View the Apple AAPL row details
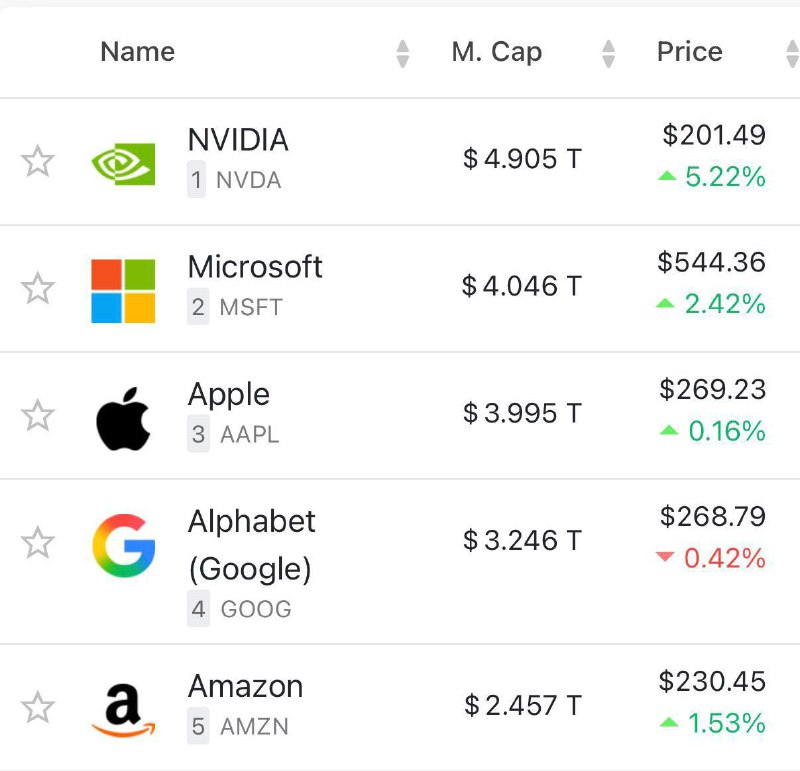Viewport: 800px width, 771px height. (x=229, y=395)
